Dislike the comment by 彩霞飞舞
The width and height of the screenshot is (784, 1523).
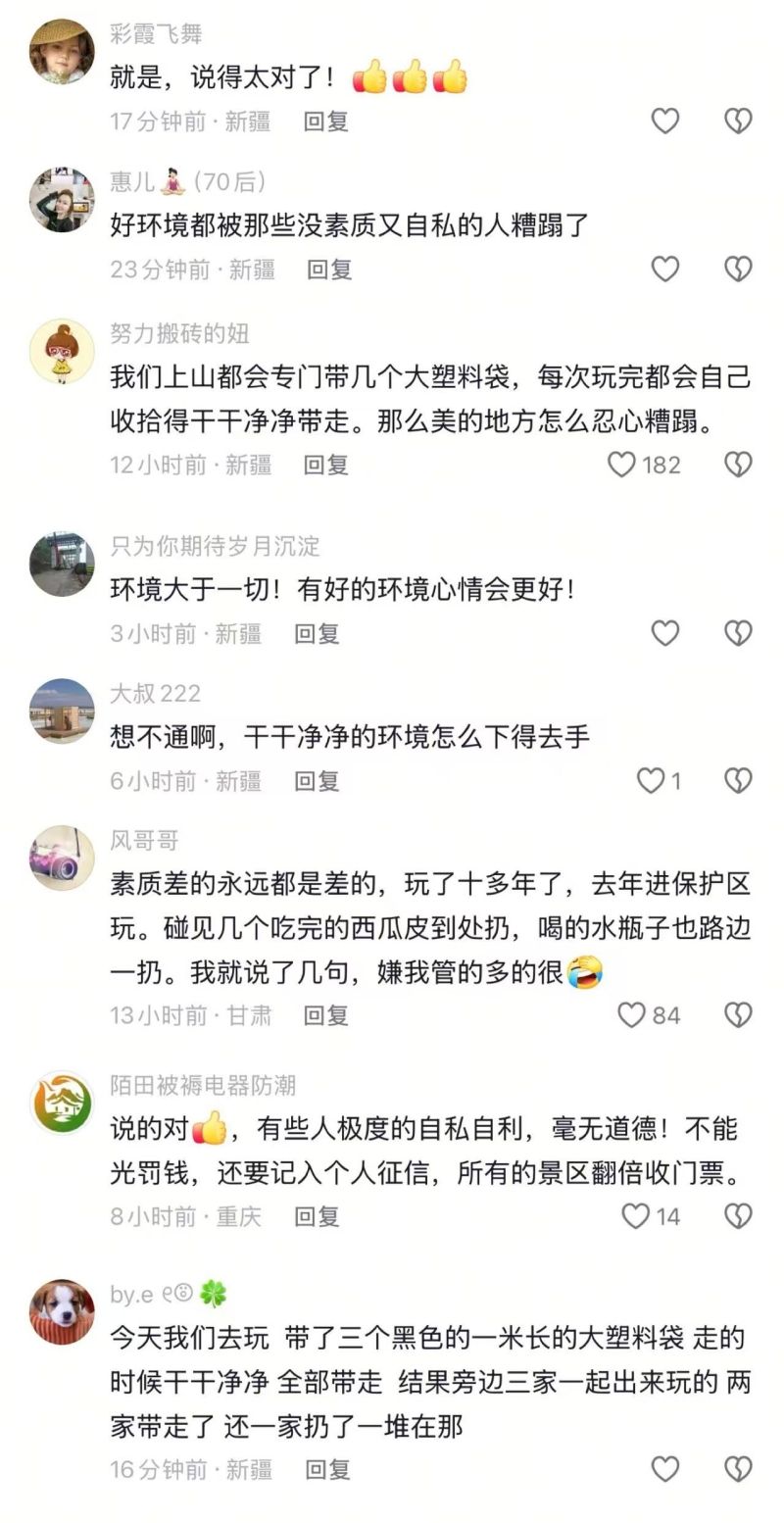[738, 121]
